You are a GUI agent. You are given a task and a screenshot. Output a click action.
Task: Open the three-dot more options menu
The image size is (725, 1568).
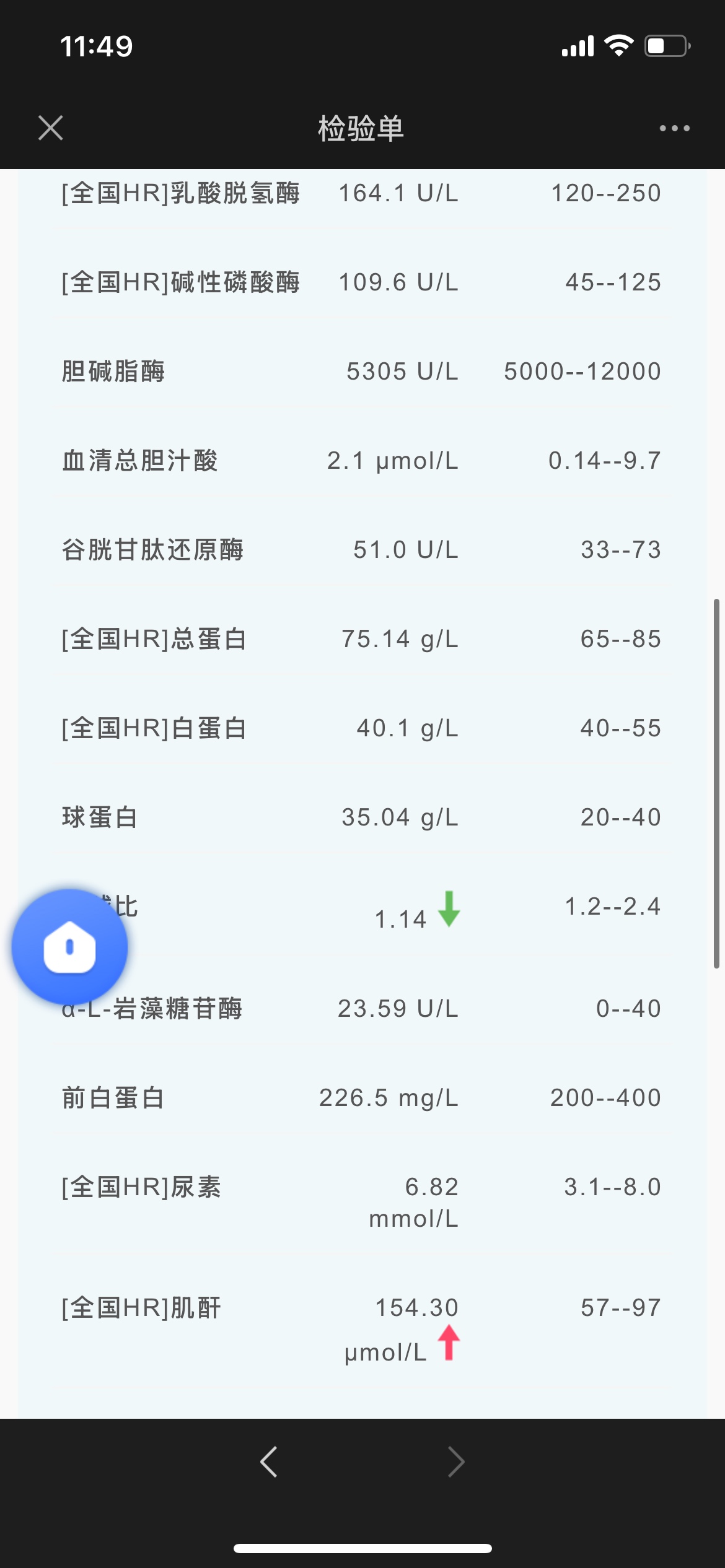point(674,128)
